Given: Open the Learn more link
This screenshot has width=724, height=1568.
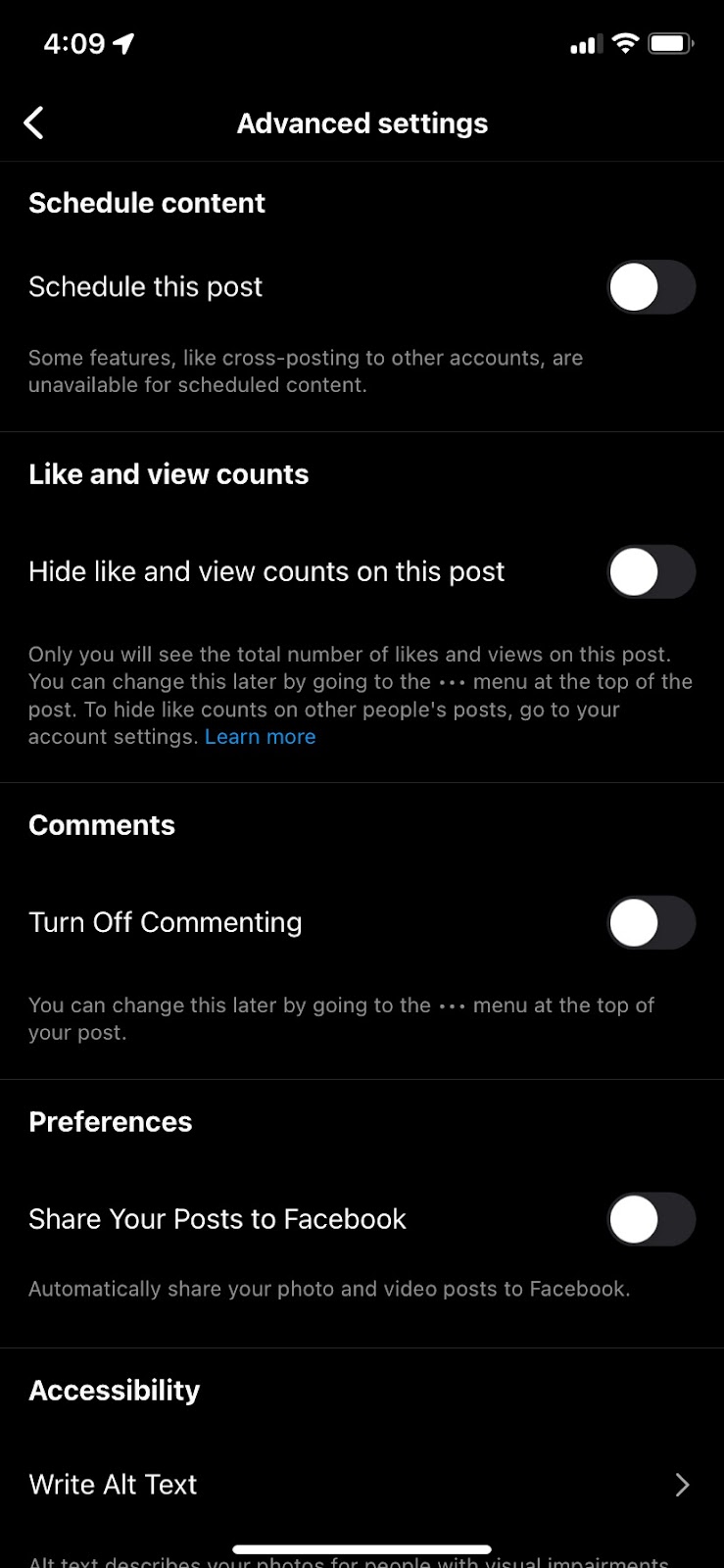Looking at the screenshot, I should (x=260, y=737).
